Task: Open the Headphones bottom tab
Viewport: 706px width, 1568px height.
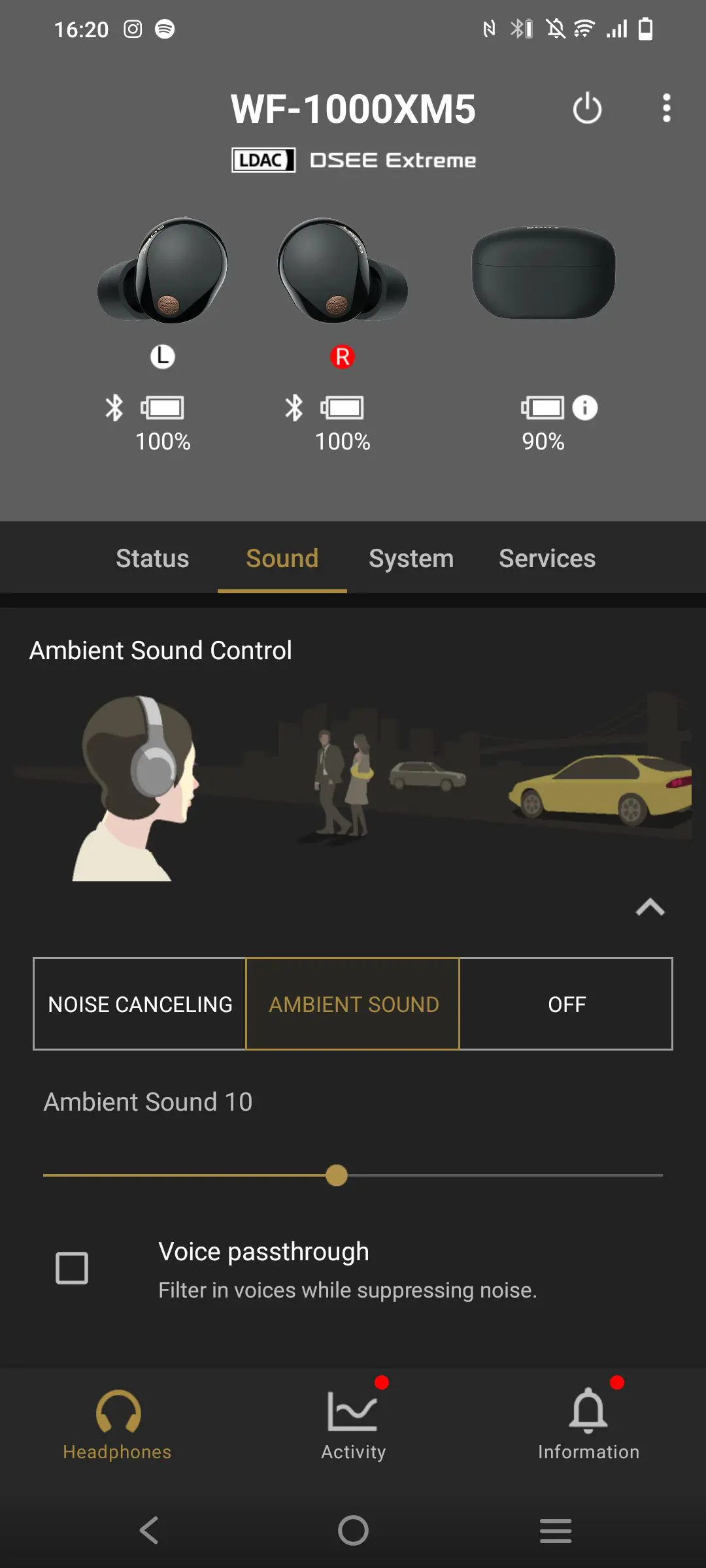Action: pos(118,1424)
